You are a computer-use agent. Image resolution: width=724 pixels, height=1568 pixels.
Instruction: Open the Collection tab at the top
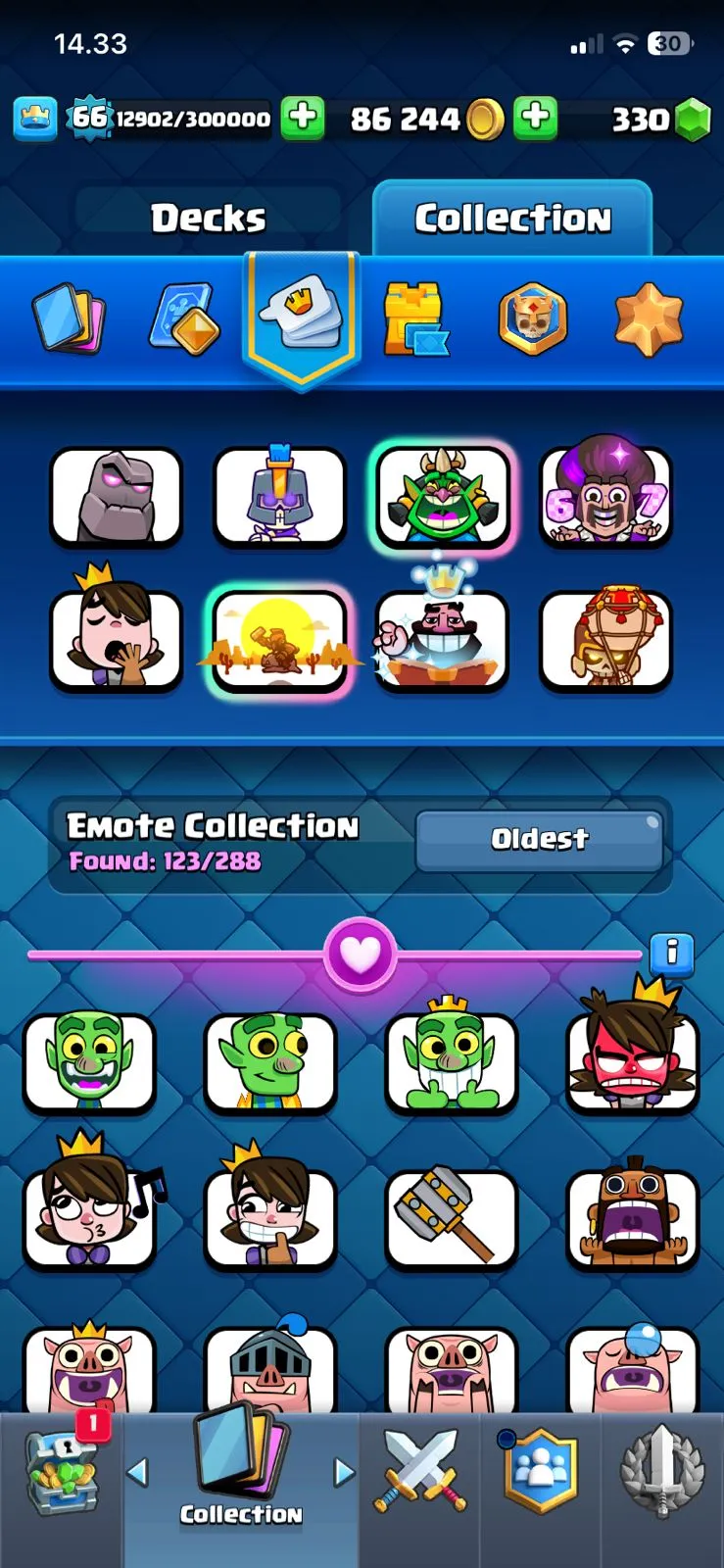point(512,218)
